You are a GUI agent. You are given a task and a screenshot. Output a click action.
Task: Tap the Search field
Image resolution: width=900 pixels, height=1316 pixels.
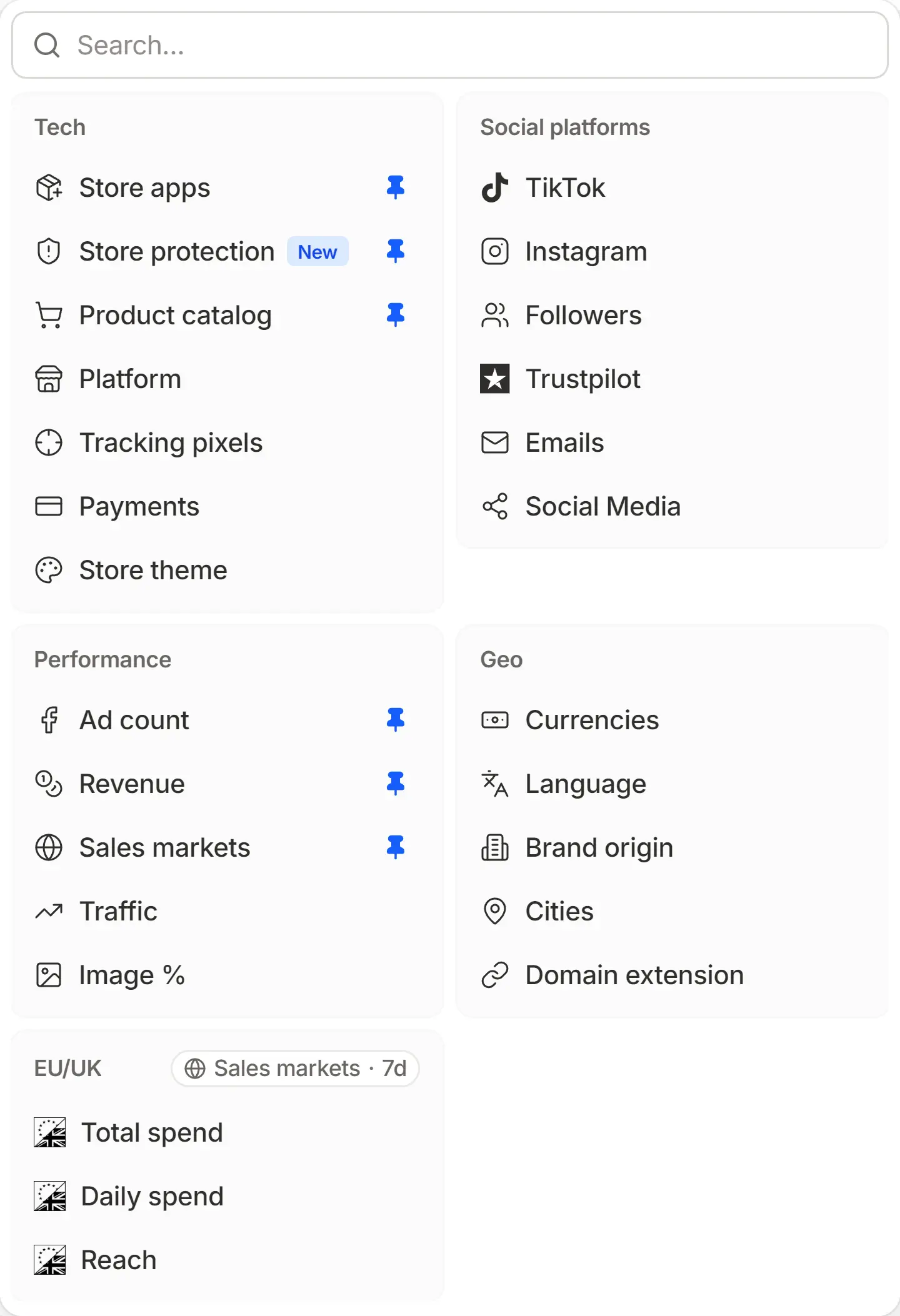click(x=450, y=46)
